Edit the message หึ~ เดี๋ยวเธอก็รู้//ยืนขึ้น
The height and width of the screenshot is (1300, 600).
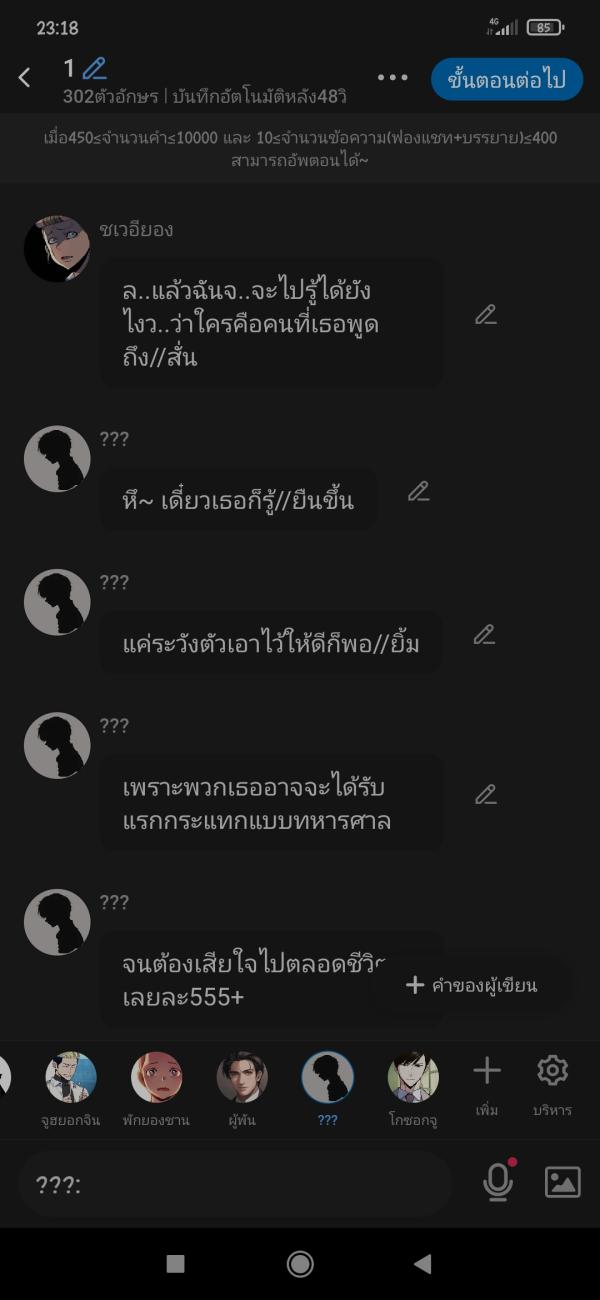[418, 491]
